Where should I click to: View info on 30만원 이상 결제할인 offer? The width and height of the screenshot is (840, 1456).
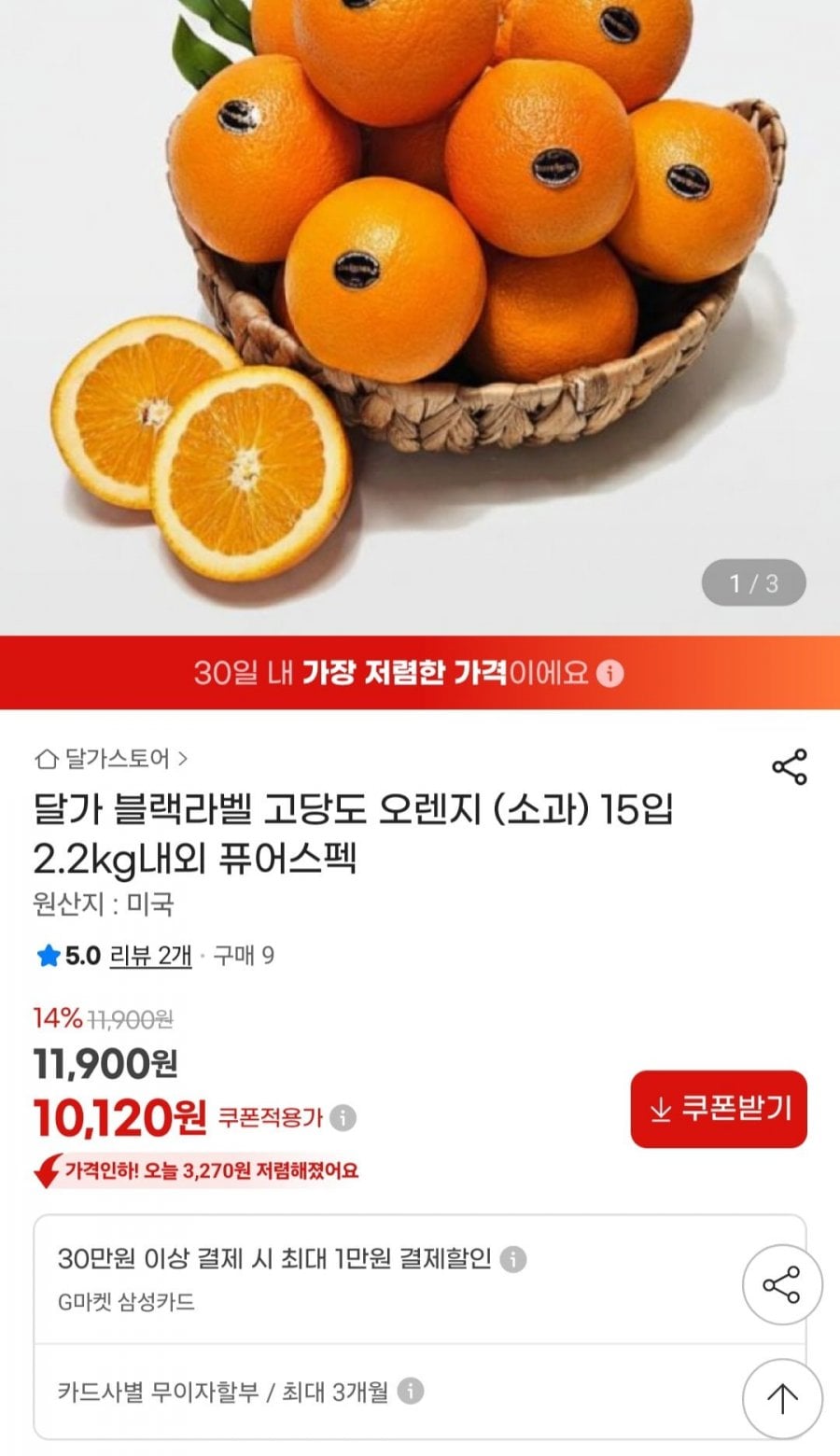512,1259
